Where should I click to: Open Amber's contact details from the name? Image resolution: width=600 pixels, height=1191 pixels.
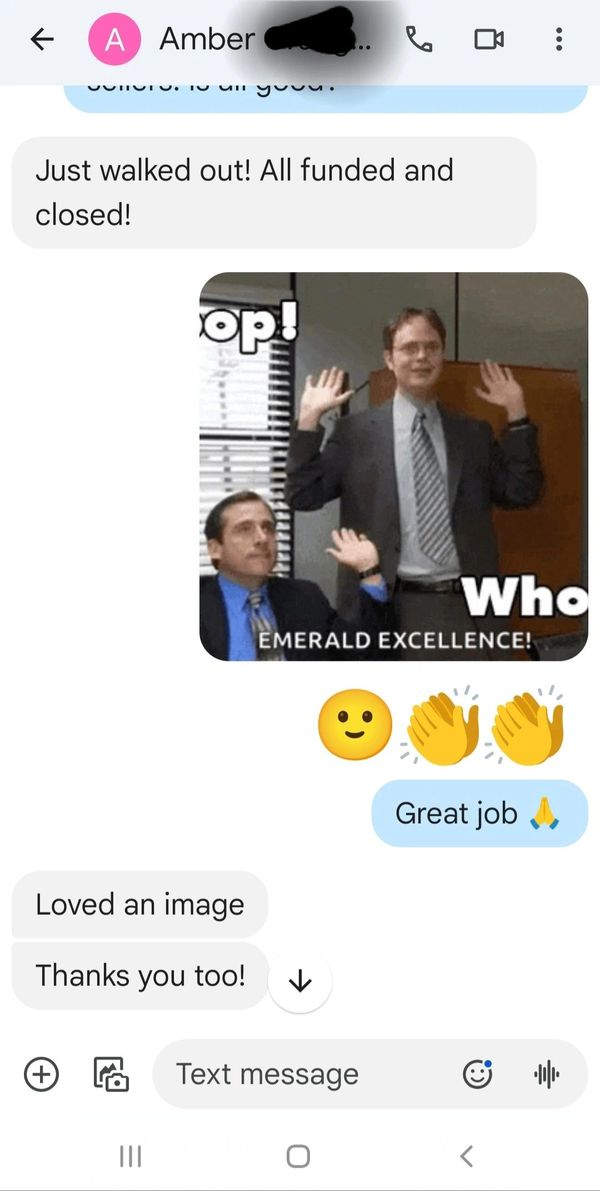click(207, 39)
